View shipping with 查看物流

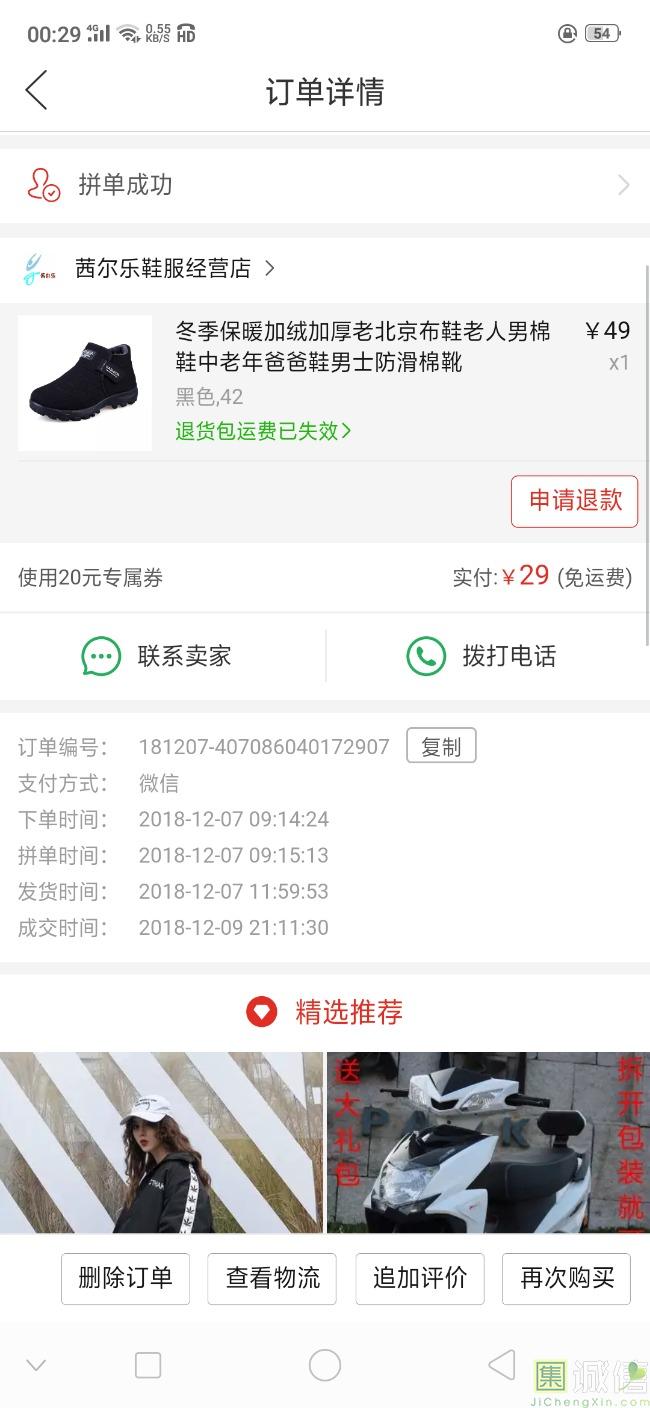[x=272, y=1278]
